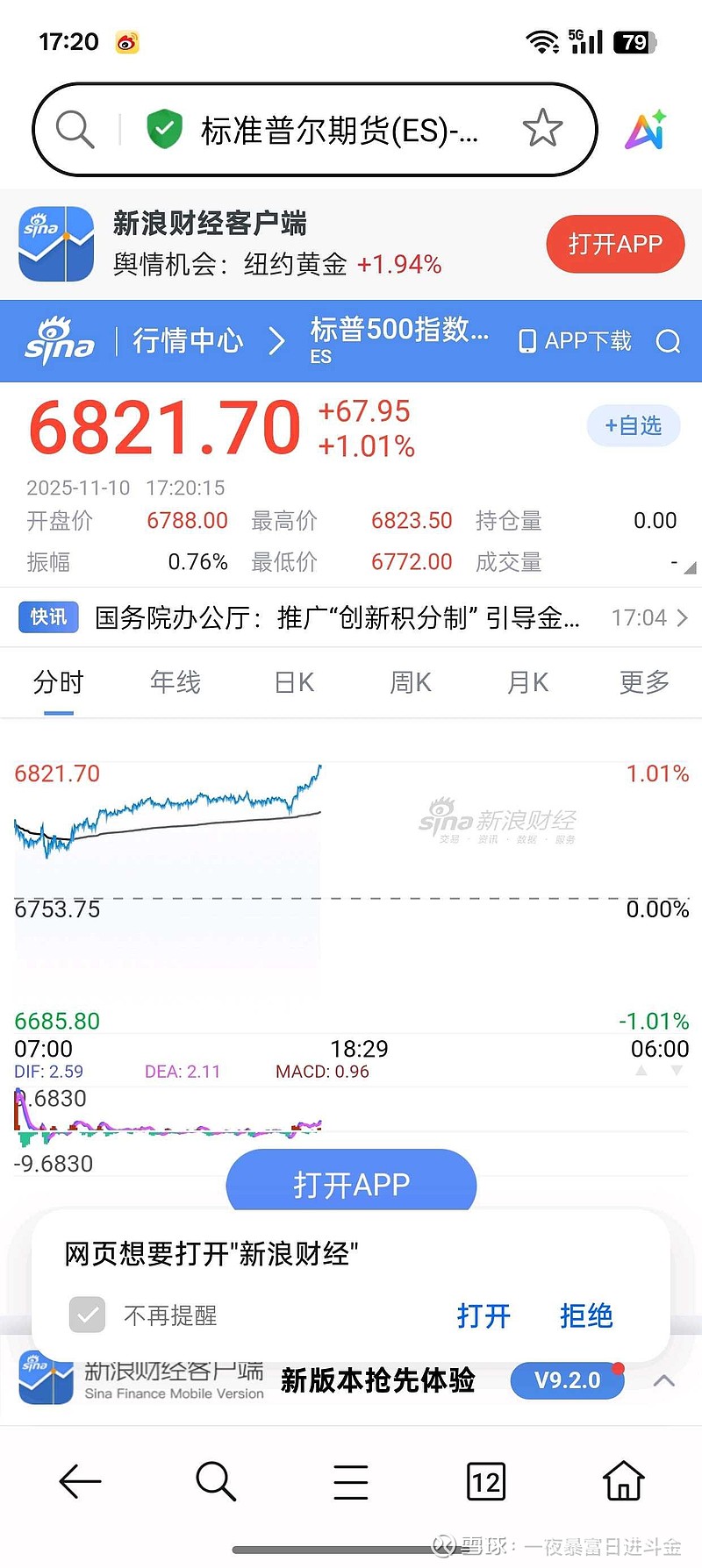Image resolution: width=702 pixels, height=1568 pixels.
Task: Add the index with the +自选 button
Action: pos(634,425)
